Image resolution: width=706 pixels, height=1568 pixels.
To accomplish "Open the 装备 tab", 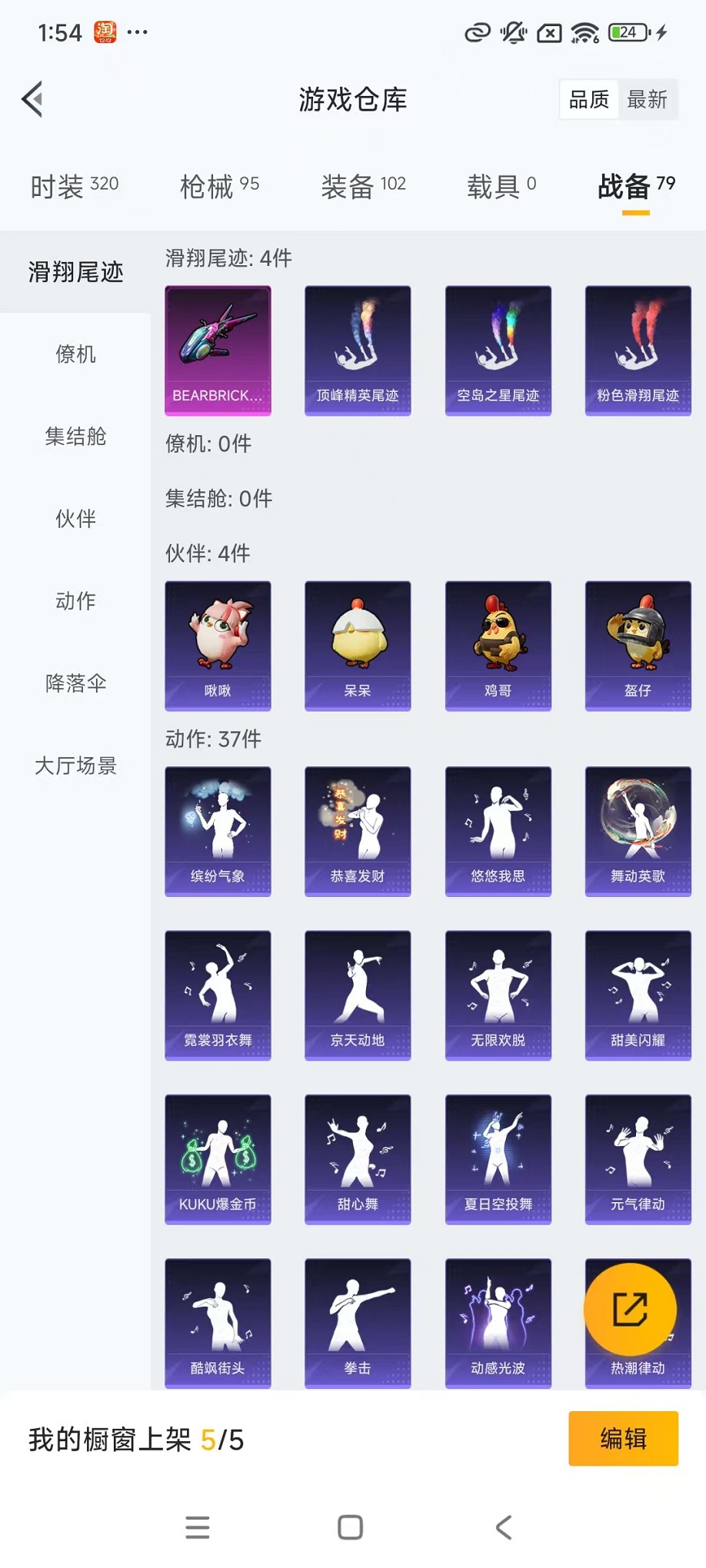I will pyautogui.click(x=363, y=186).
